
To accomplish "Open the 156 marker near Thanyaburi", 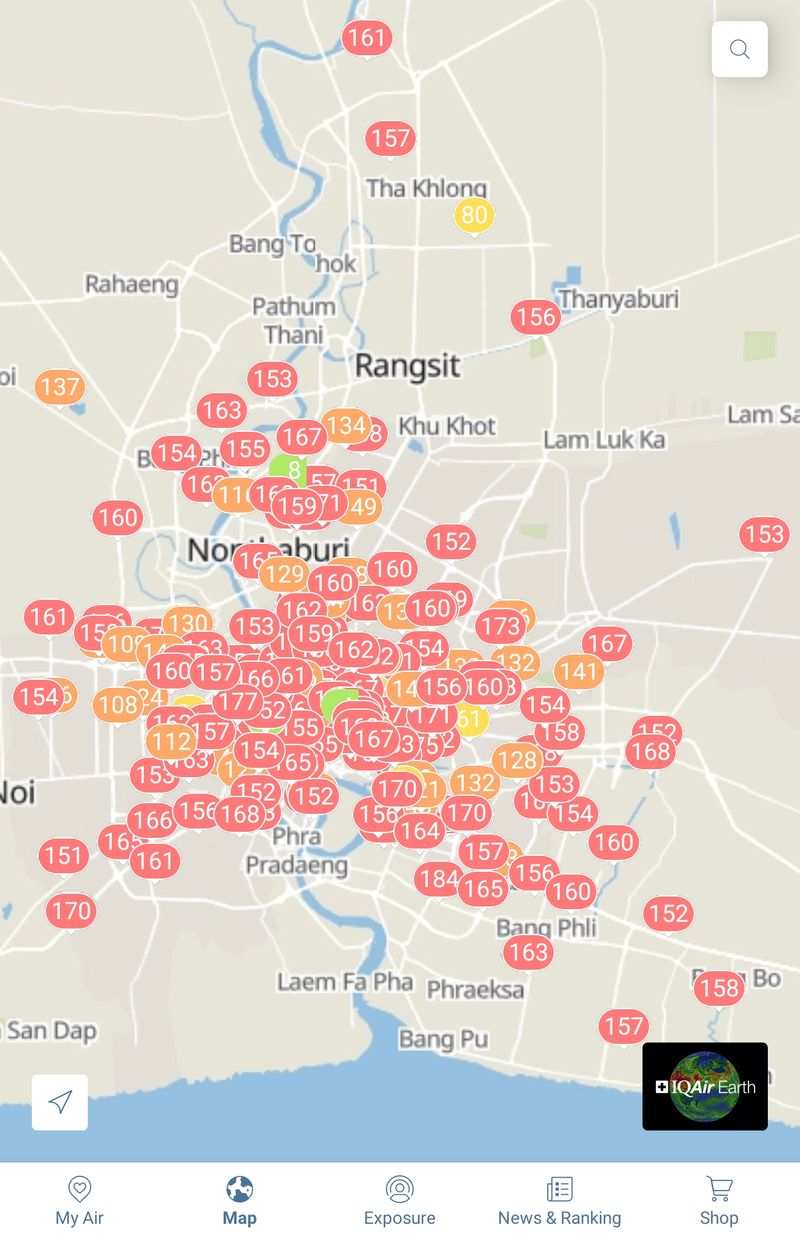I will tap(535, 317).
